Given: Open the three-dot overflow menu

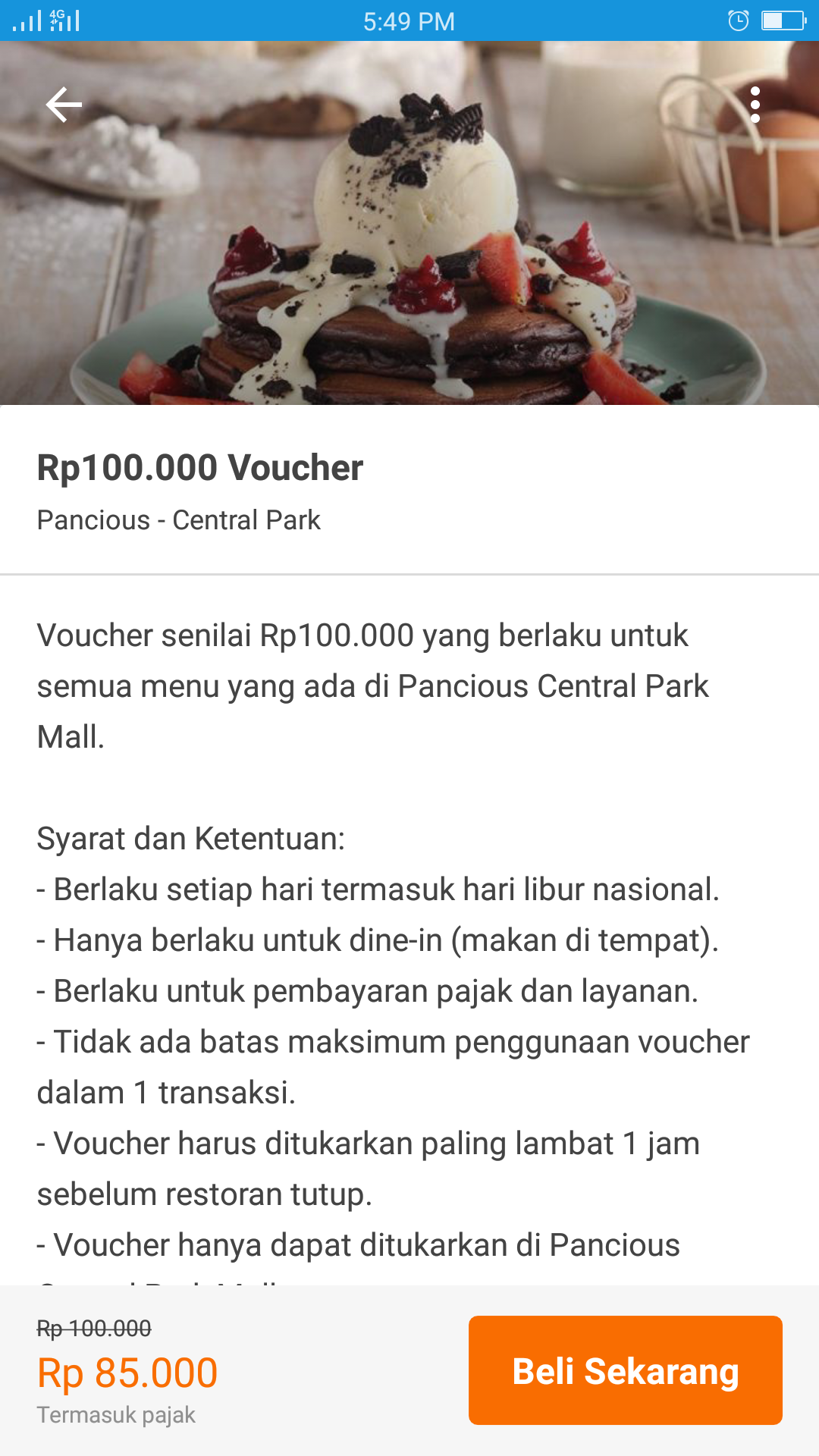Looking at the screenshot, I should click(755, 105).
